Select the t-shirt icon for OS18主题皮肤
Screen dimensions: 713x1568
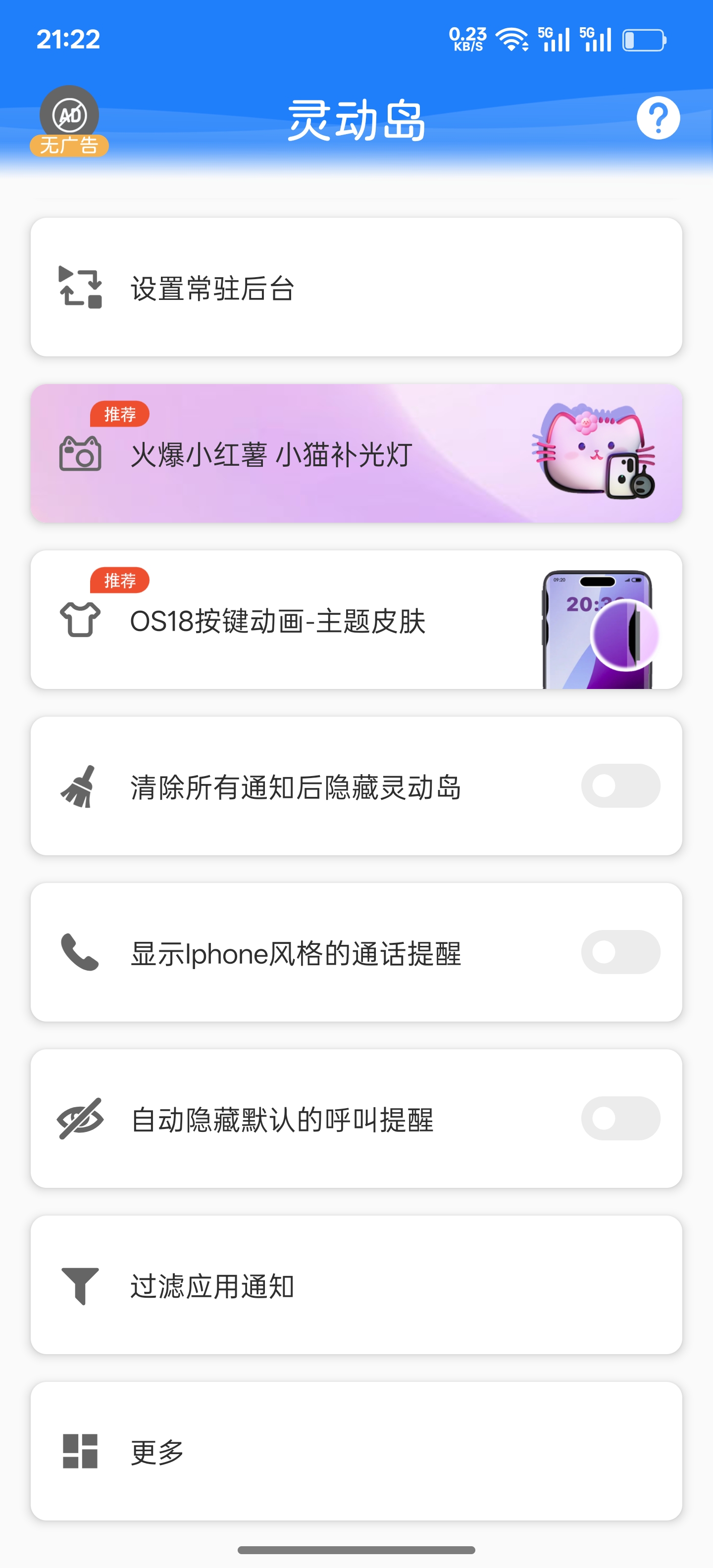(x=81, y=621)
